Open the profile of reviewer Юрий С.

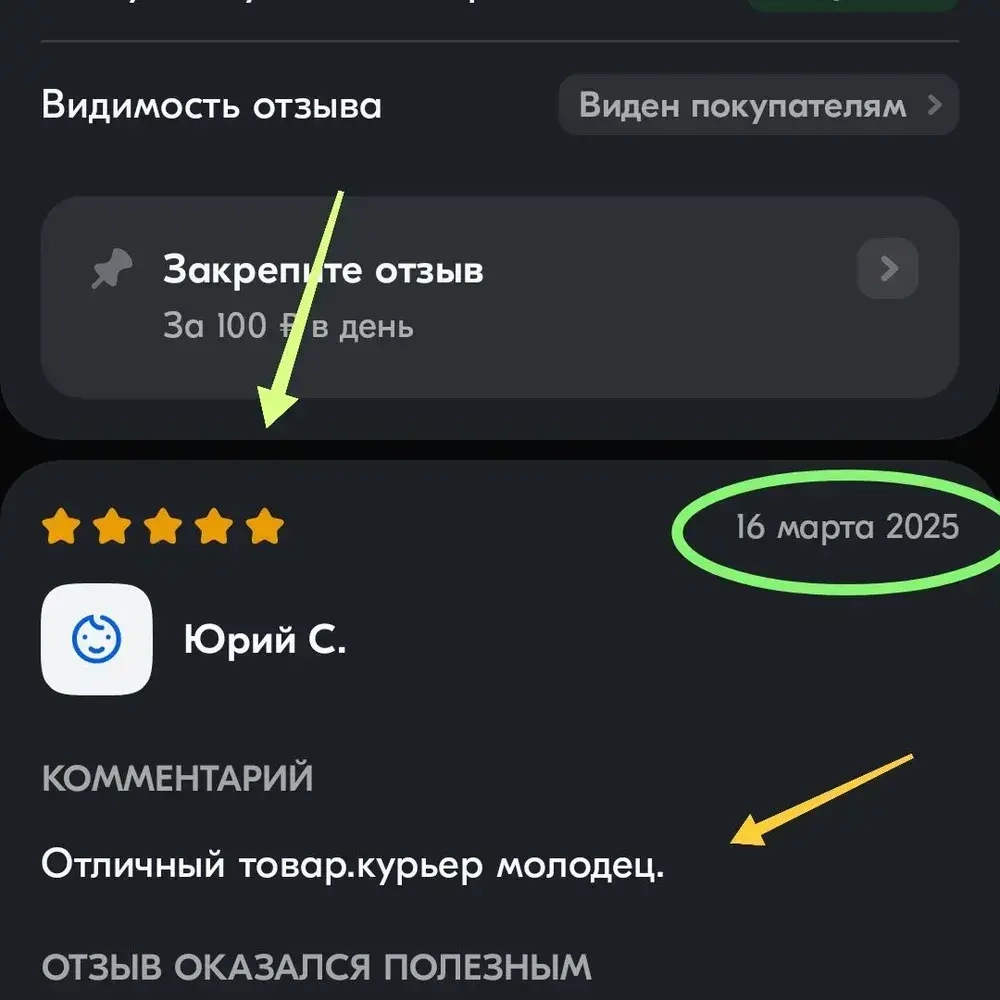click(264, 639)
